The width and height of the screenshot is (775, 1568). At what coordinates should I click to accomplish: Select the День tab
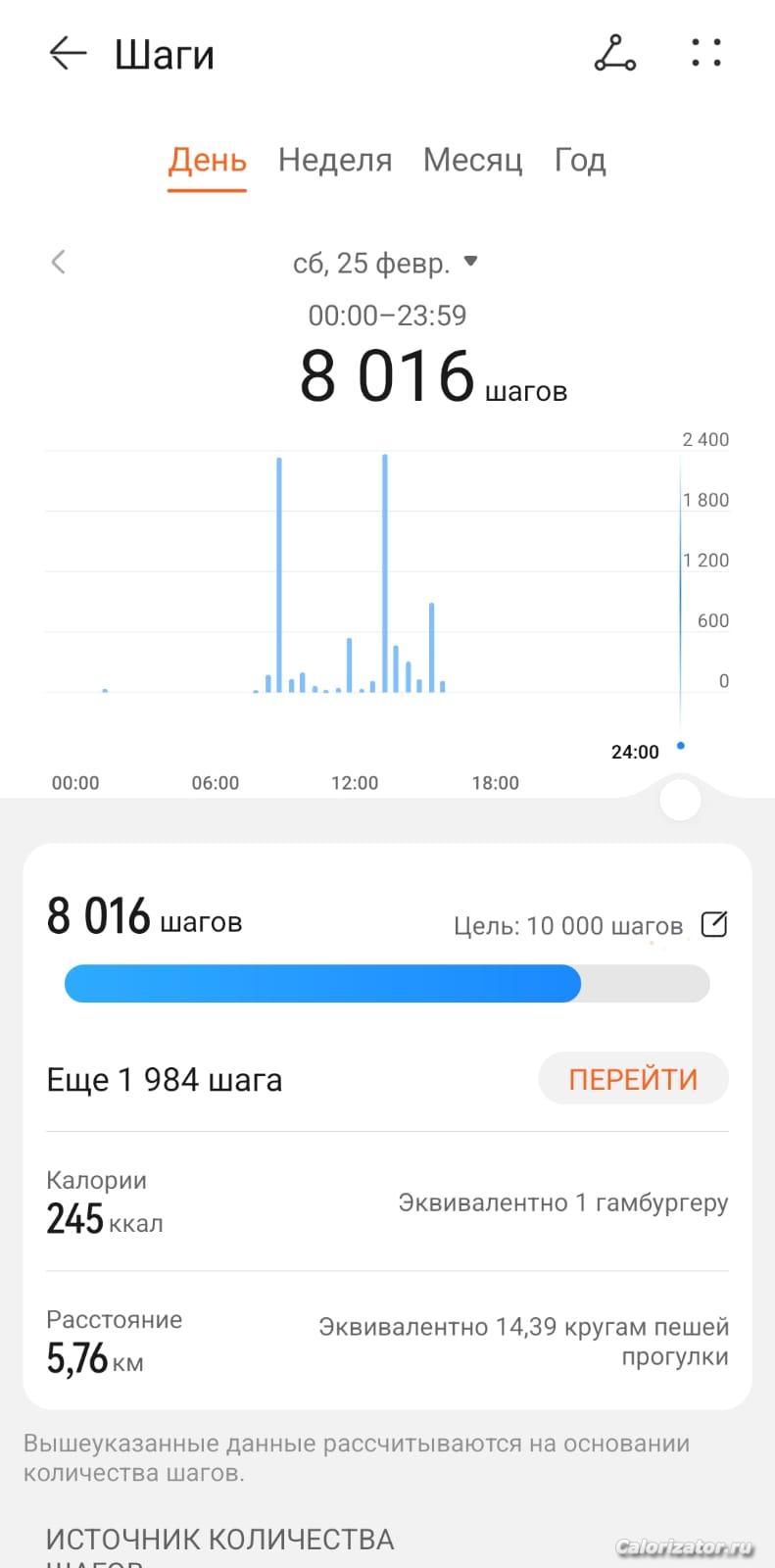tap(207, 161)
